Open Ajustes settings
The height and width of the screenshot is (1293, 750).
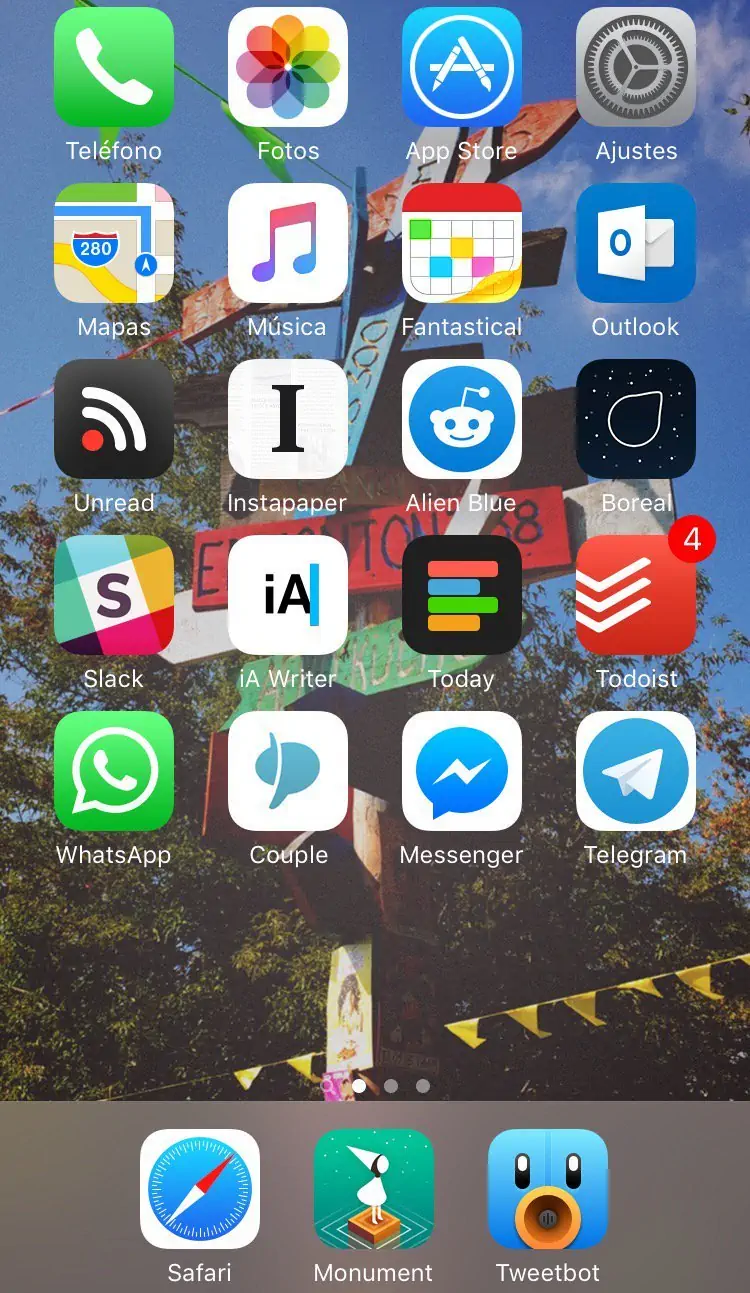[x=636, y=67]
